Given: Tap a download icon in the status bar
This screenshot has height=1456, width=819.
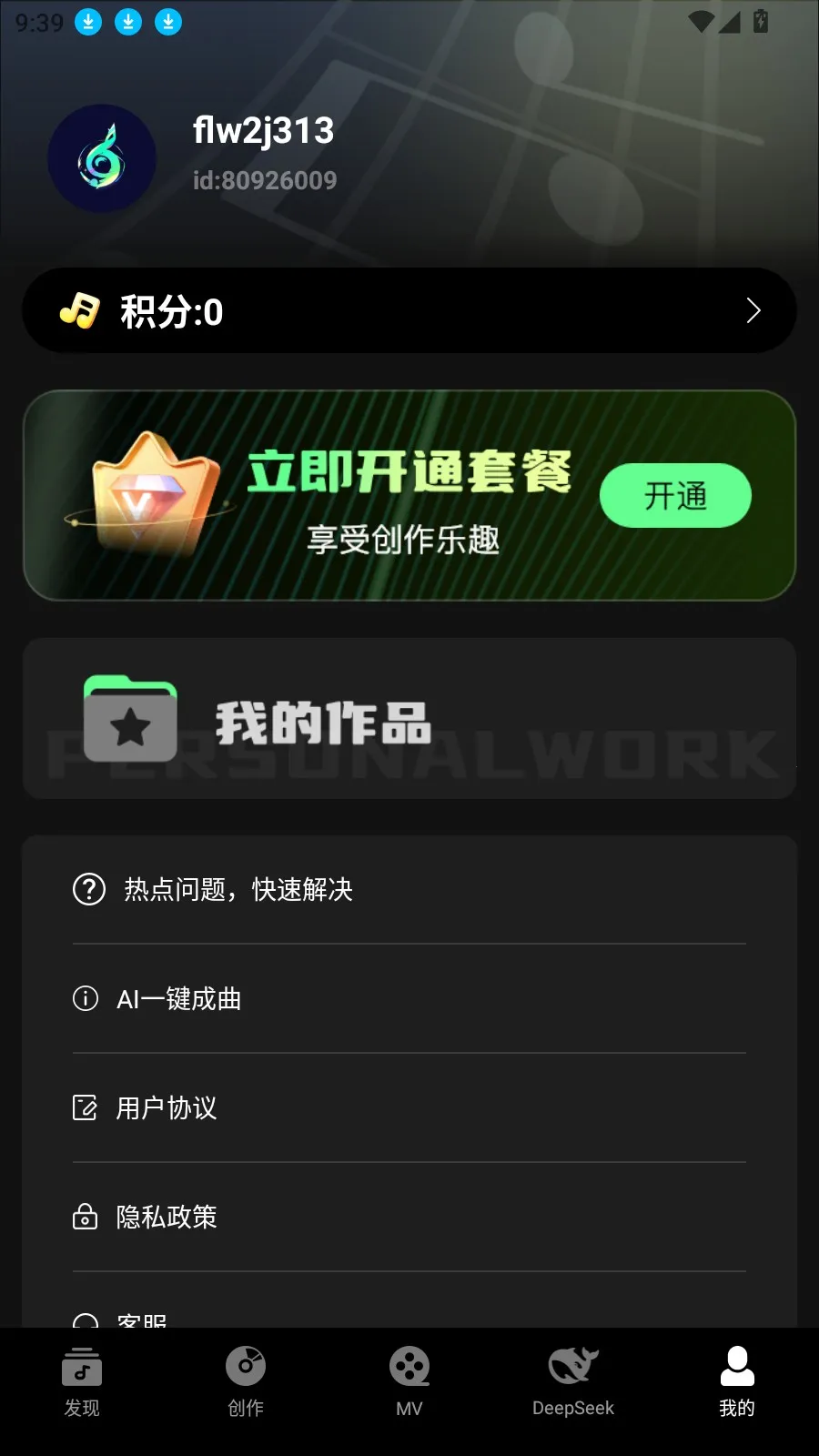Looking at the screenshot, I should click(x=88, y=22).
